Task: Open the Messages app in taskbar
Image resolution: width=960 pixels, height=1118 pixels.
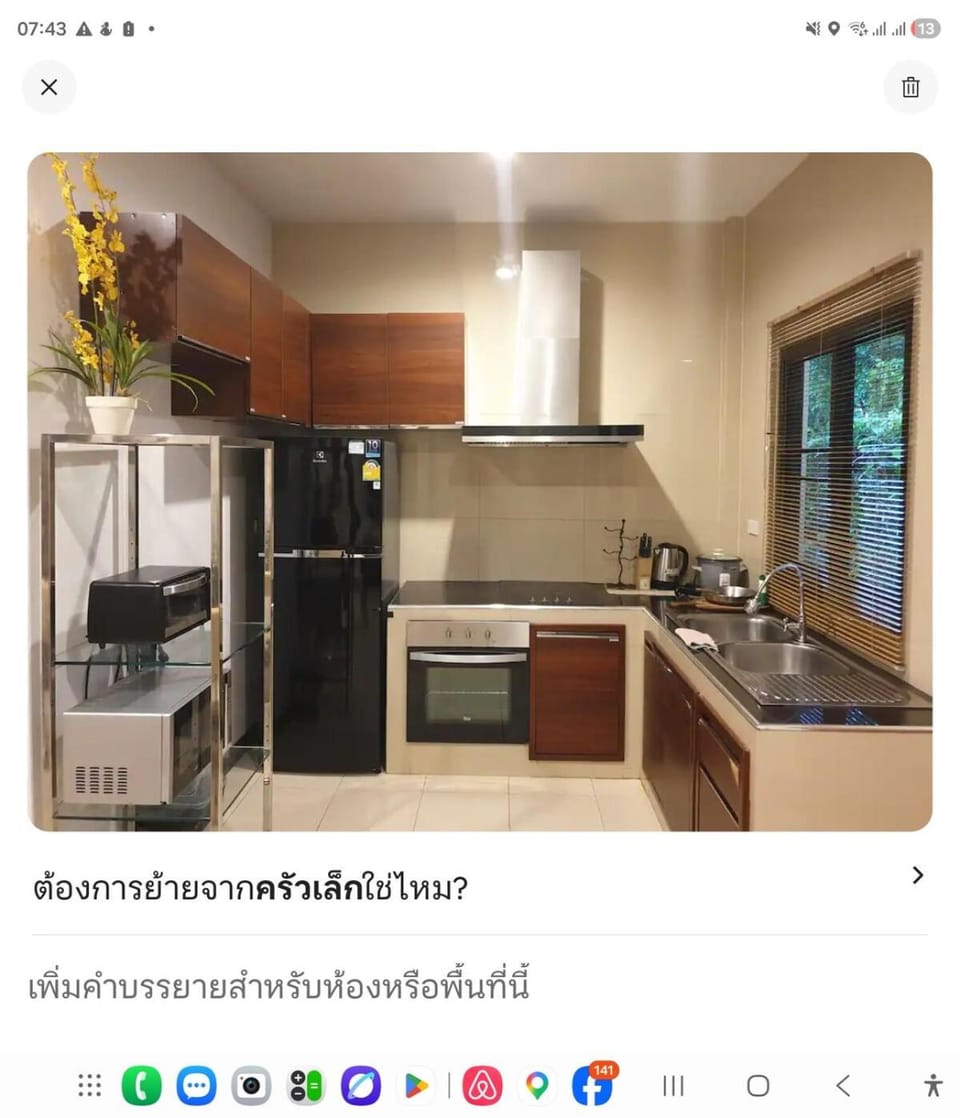Action: 196,1086
